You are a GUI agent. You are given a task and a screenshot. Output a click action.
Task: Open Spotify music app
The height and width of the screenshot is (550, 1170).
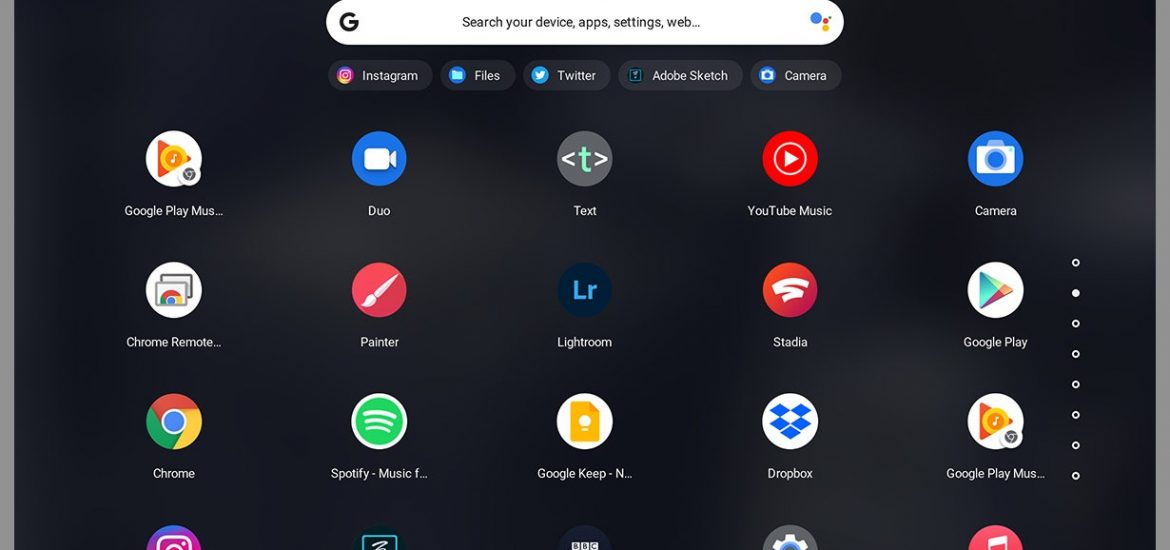[379, 422]
